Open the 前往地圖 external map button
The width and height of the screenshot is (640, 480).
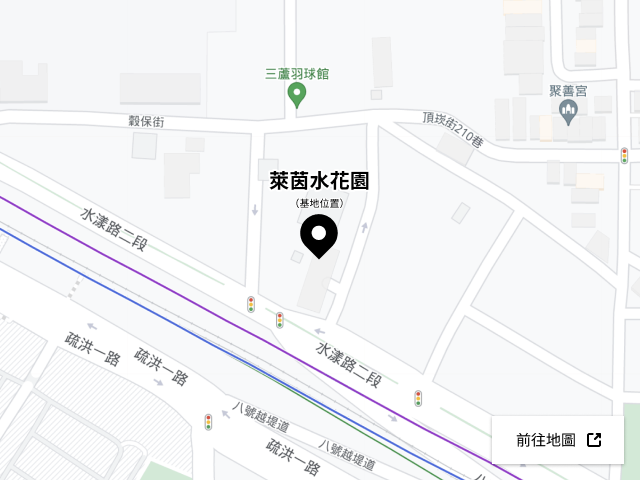pyautogui.click(x=558, y=440)
